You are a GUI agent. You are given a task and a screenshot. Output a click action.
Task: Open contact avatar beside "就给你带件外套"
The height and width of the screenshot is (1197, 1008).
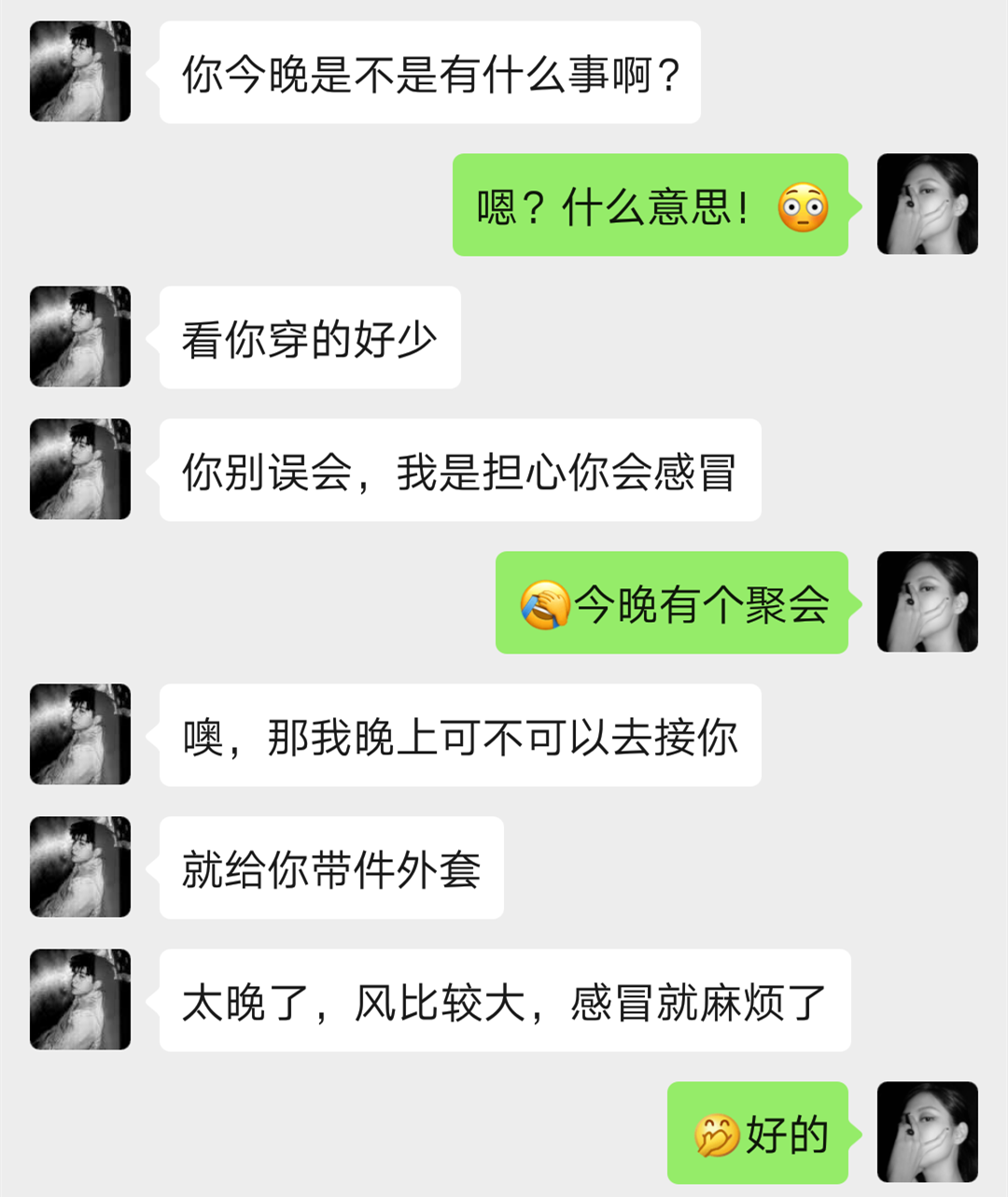pos(80,867)
